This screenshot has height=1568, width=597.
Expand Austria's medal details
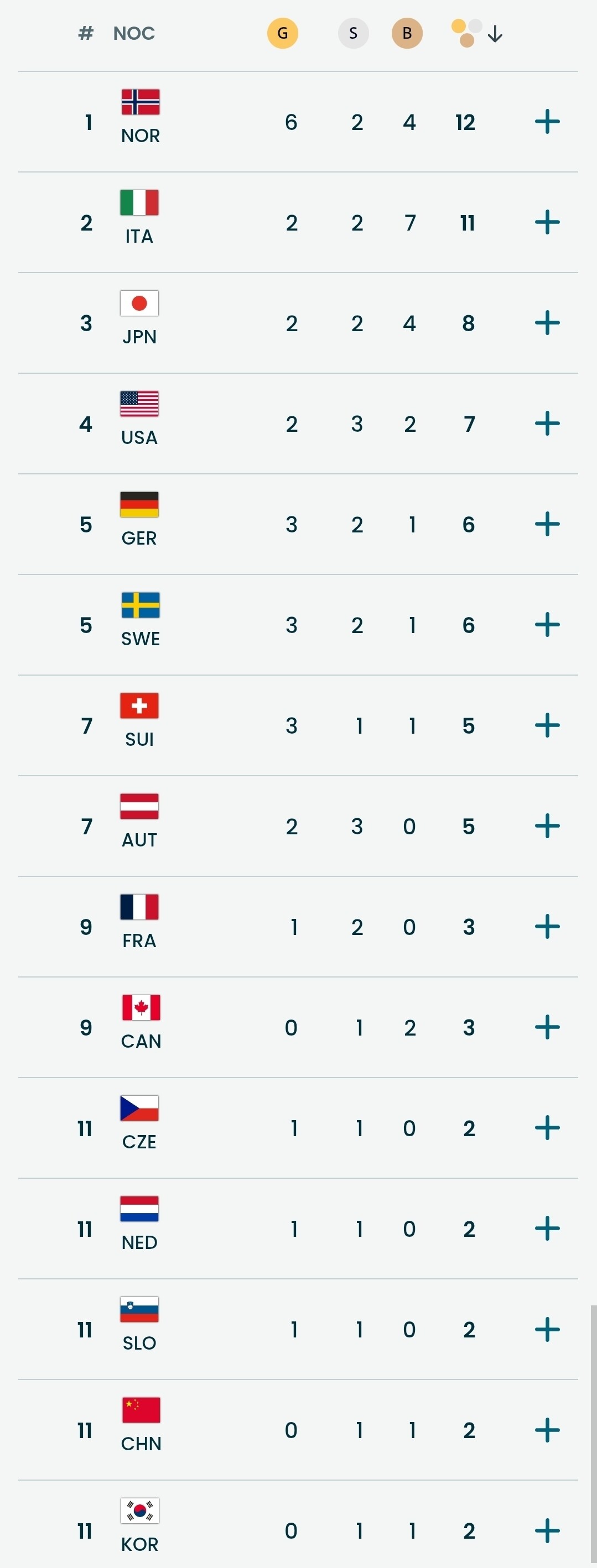[x=547, y=826]
